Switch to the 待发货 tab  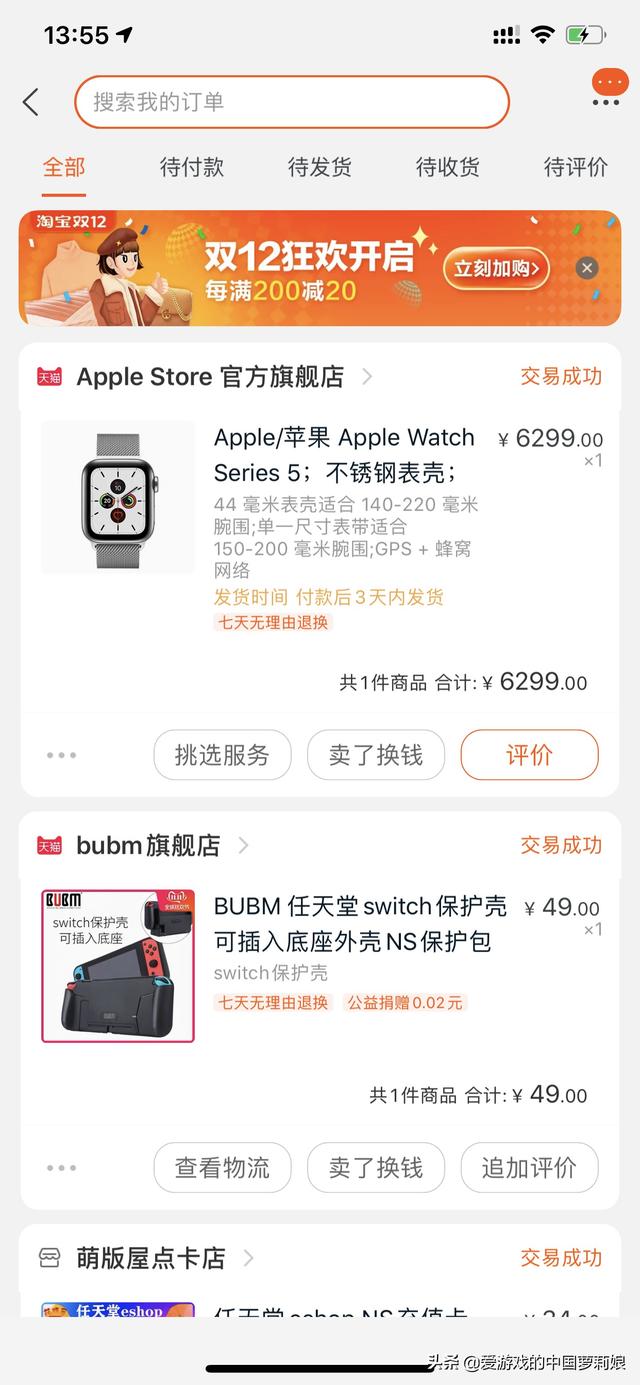click(320, 167)
